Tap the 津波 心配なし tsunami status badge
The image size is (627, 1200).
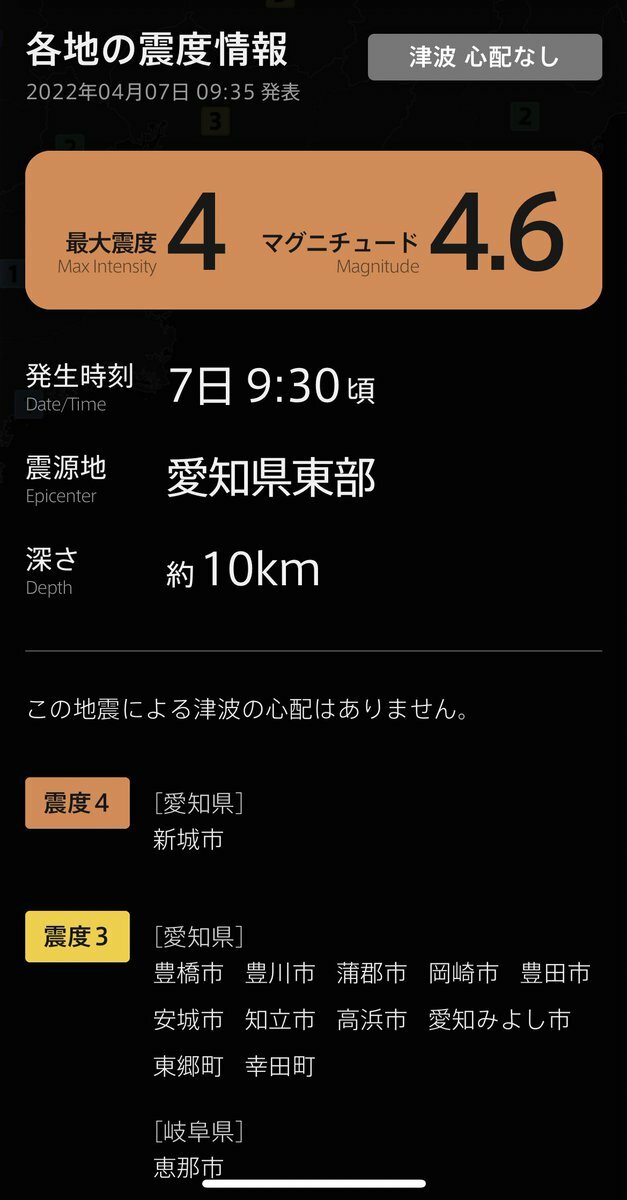[485, 57]
